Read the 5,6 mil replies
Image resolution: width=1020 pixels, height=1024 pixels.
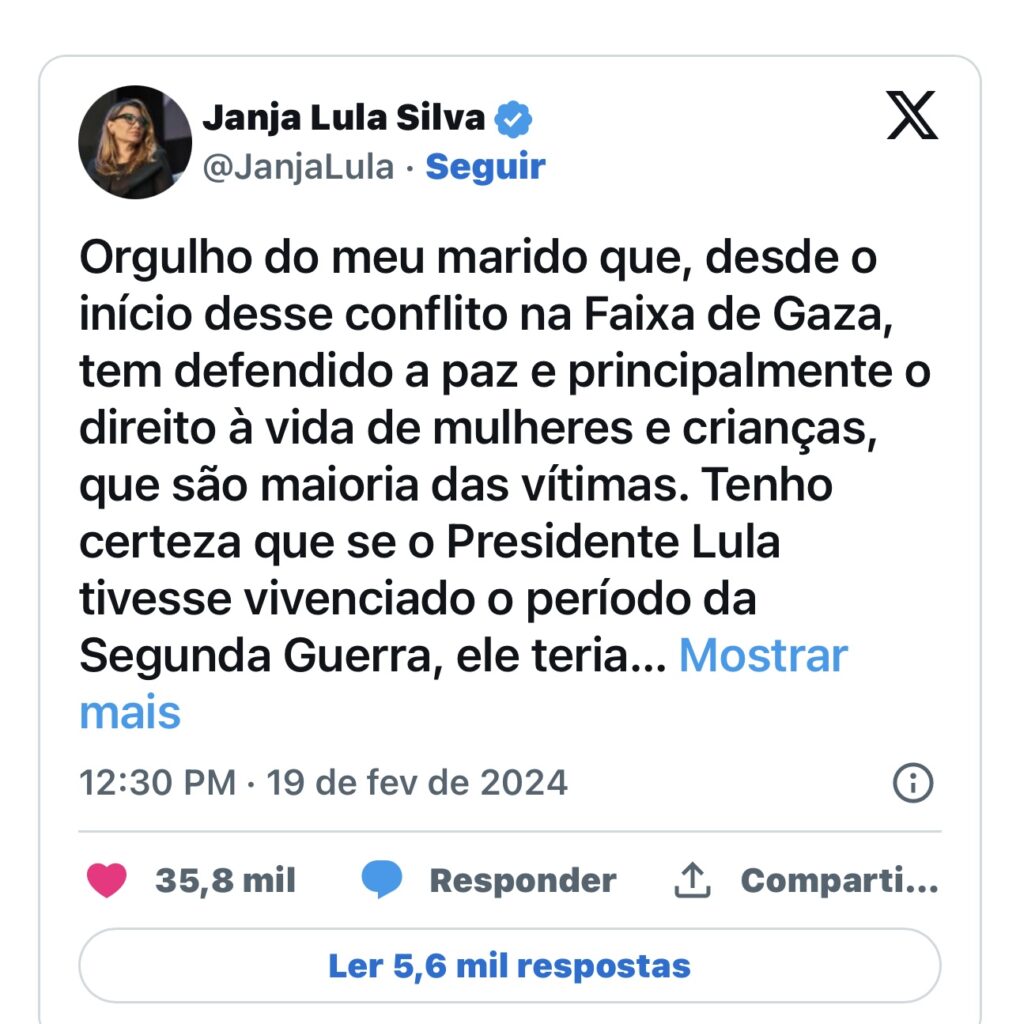(x=509, y=966)
